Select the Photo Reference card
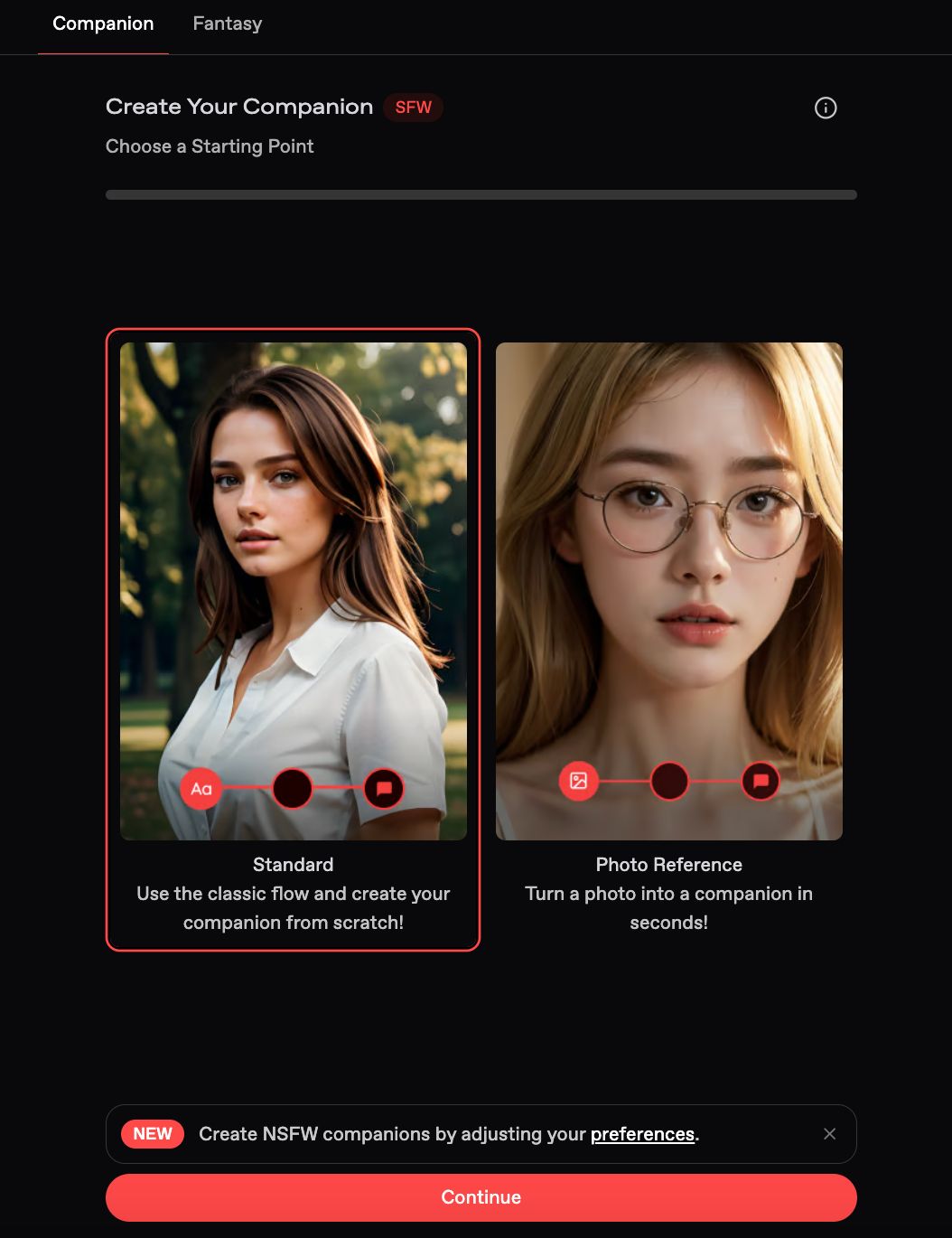The height and width of the screenshot is (1238, 952). pos(668,639)
